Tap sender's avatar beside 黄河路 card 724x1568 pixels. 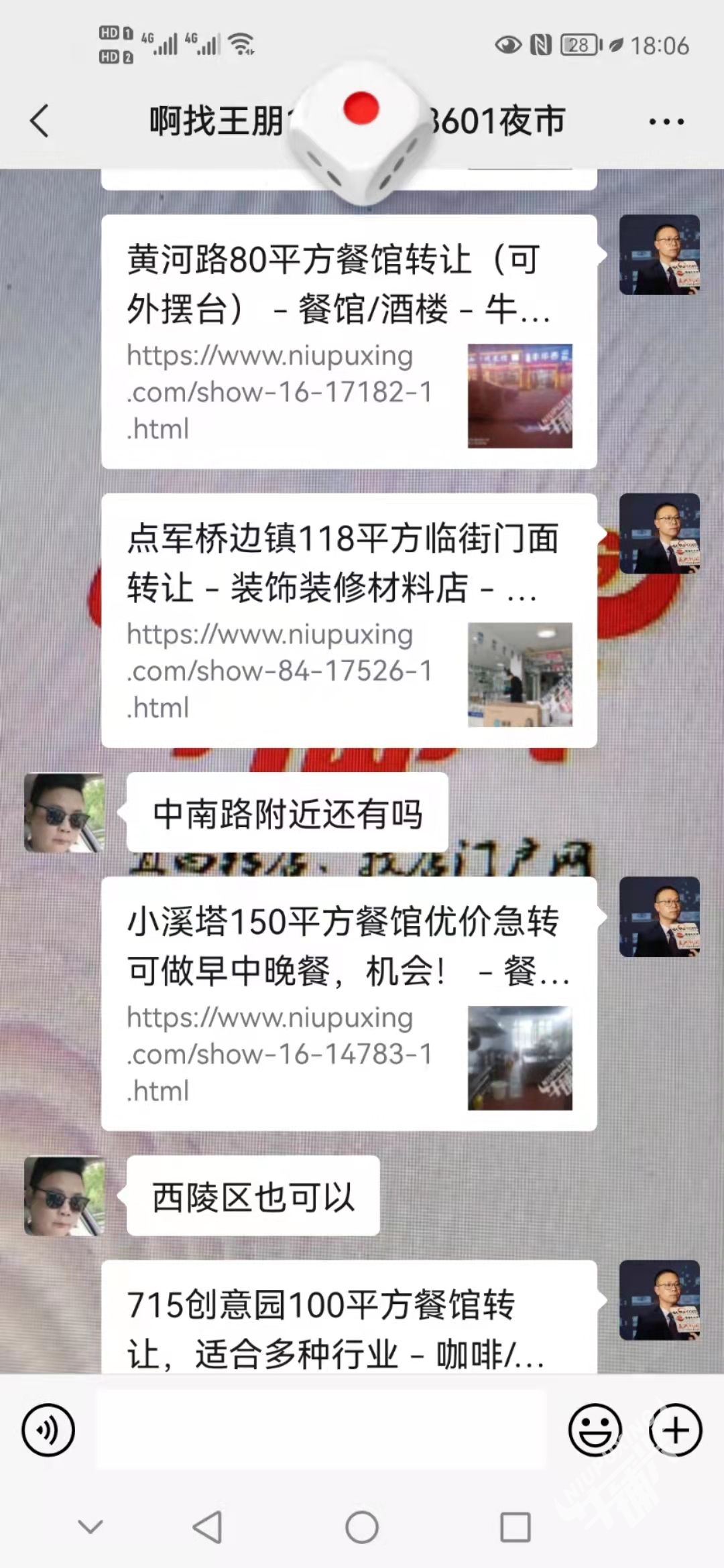(x=659, y=255)
